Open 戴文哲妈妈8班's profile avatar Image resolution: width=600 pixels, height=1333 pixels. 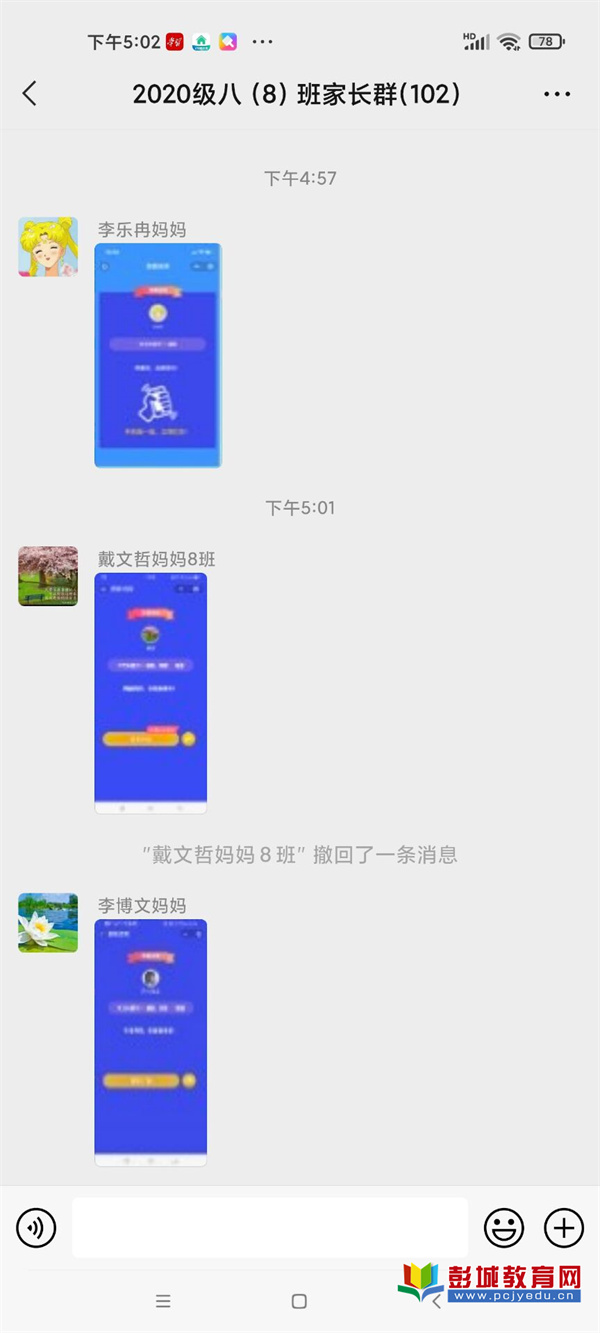tap(48, 576)
